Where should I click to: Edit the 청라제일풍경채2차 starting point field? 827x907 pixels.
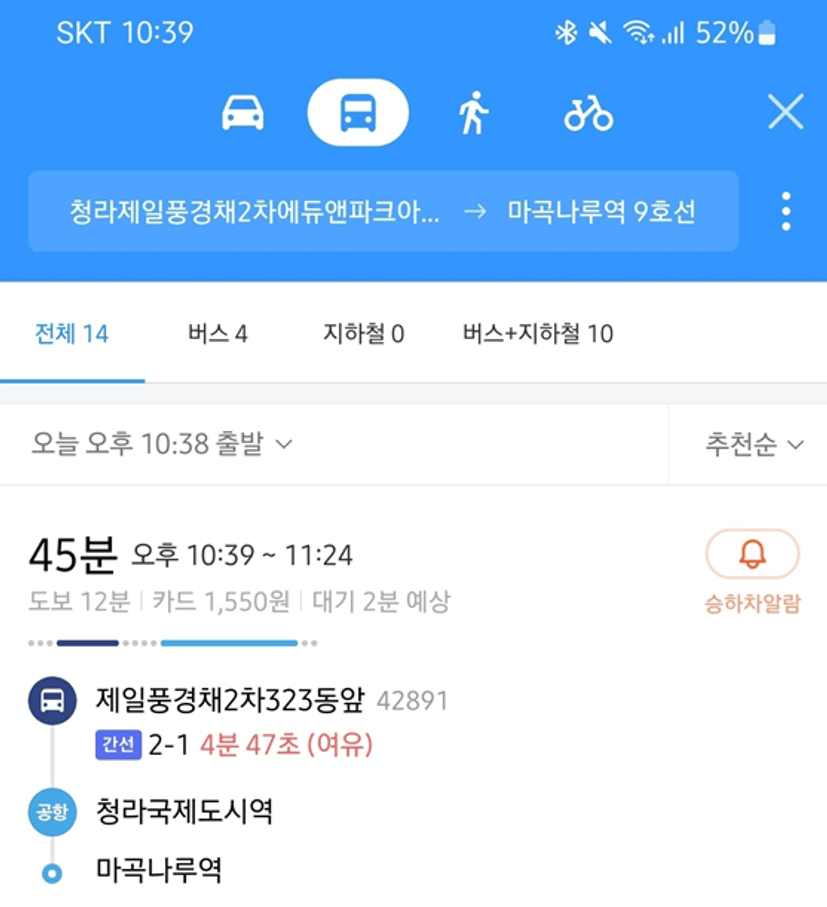click(254, 212)
